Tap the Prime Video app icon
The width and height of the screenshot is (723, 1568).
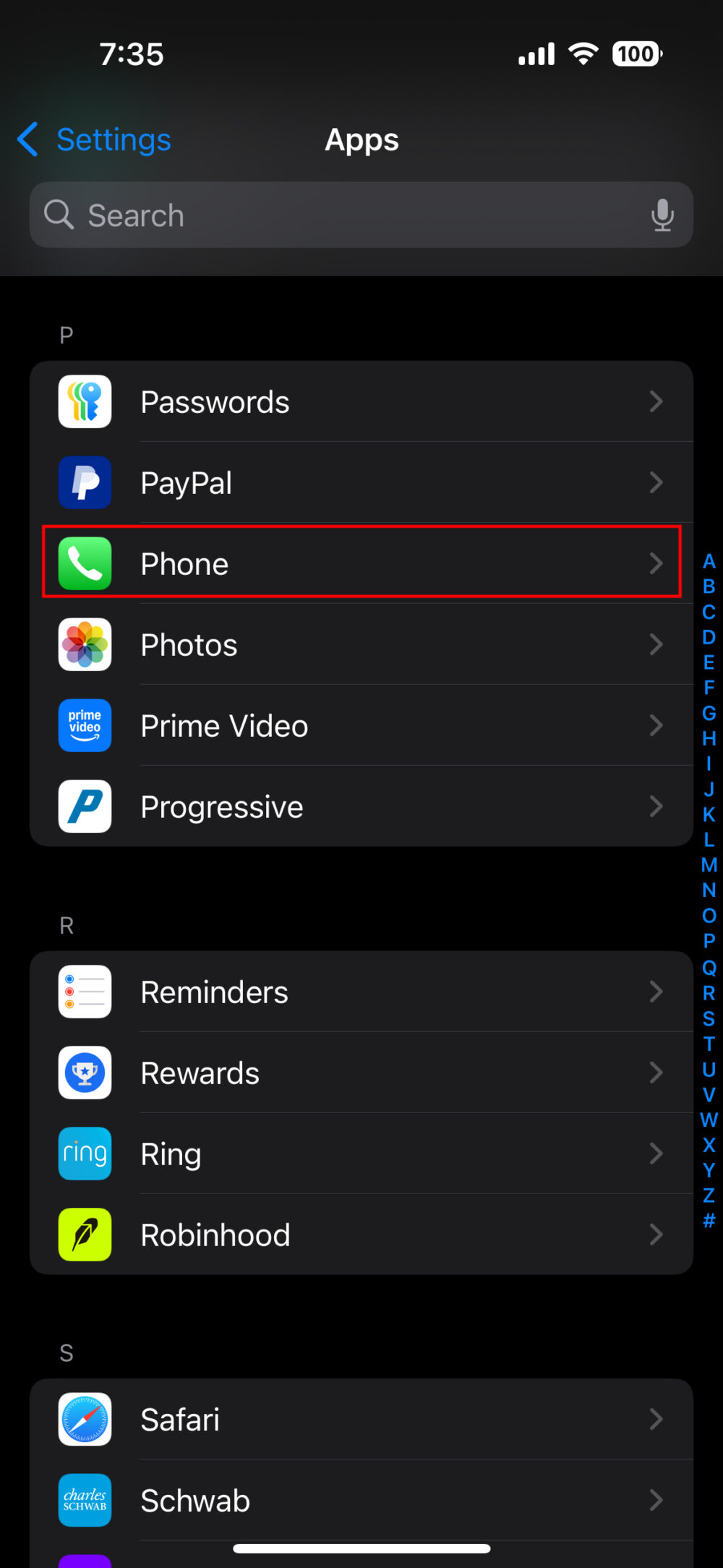click(x=85, y=725)
